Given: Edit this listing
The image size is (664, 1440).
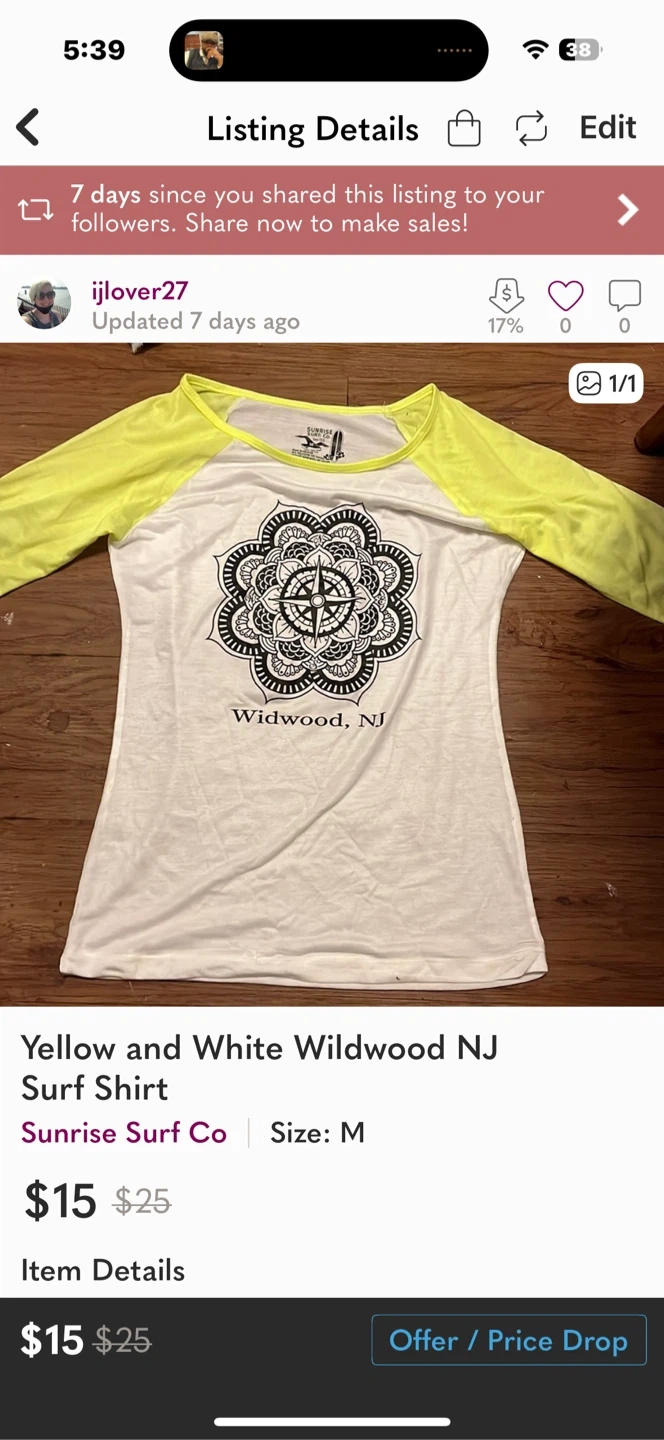Looking at the screenshot, I should click(608, 128).
